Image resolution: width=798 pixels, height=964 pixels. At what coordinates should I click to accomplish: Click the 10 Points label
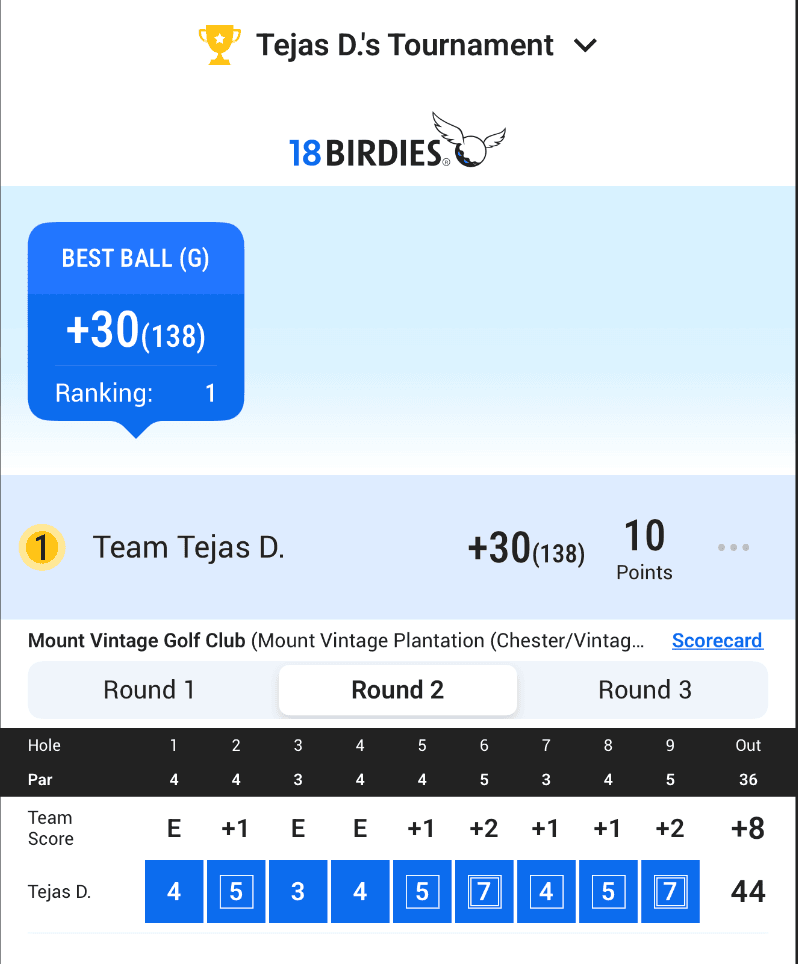point(644,547)
